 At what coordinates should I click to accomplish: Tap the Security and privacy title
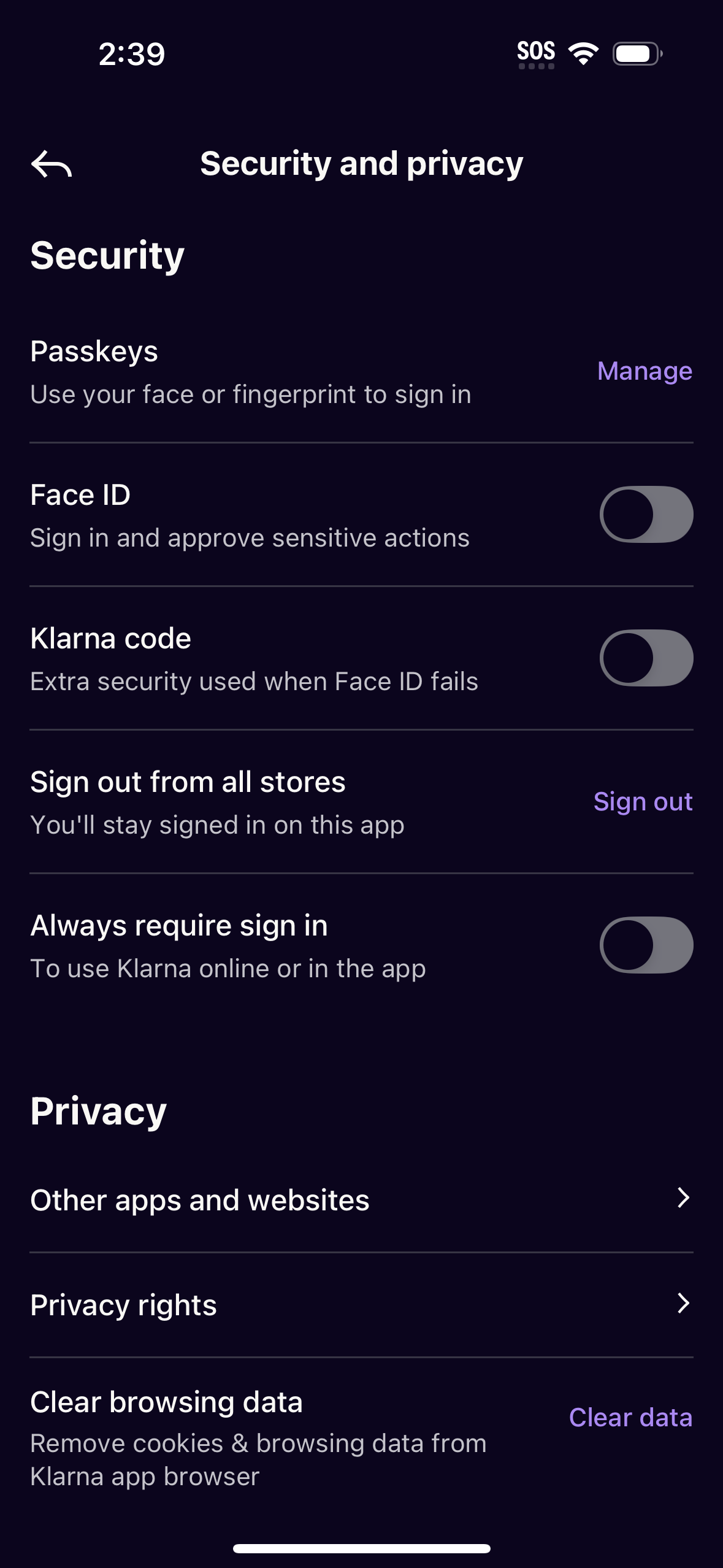coord(362,164)
